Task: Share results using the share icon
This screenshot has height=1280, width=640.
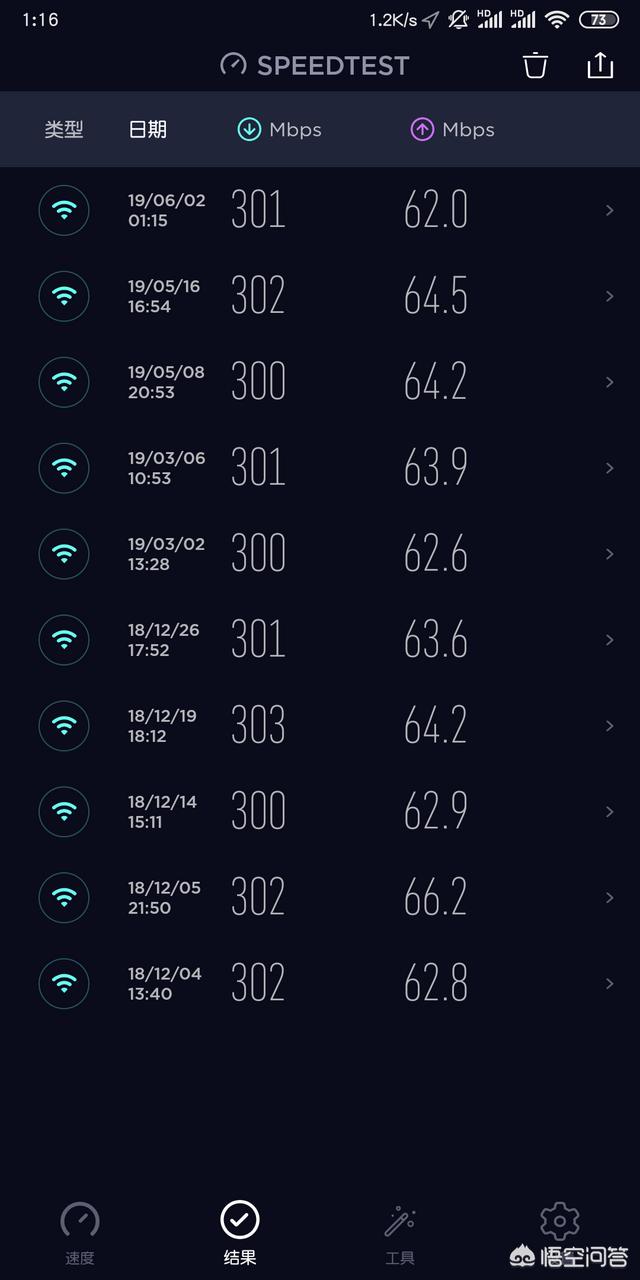Action: coord(599,66)
